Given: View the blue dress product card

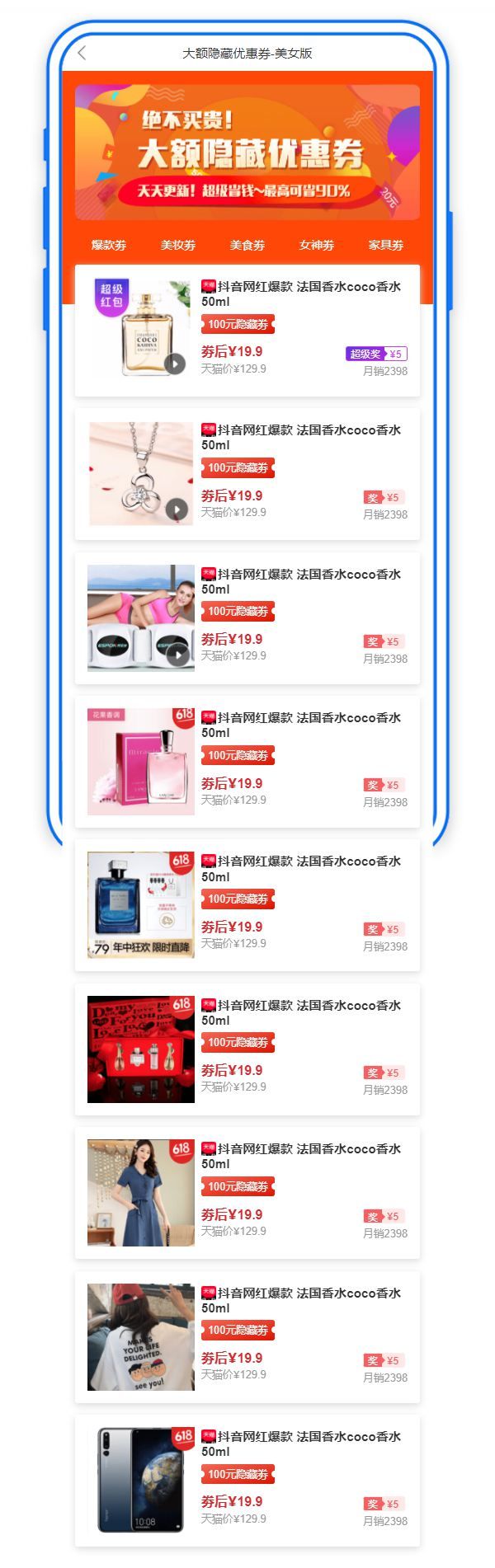Looking at the screenshot, I should pos(247,1193).
